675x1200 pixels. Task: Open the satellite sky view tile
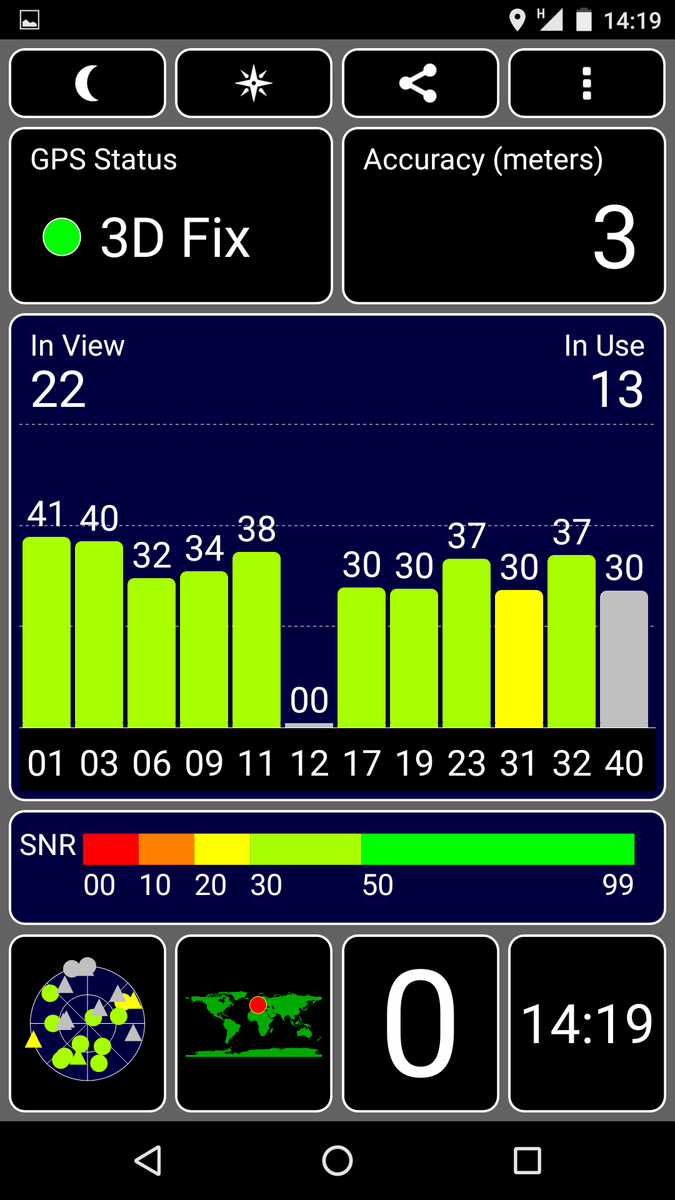click(88, 1022)
